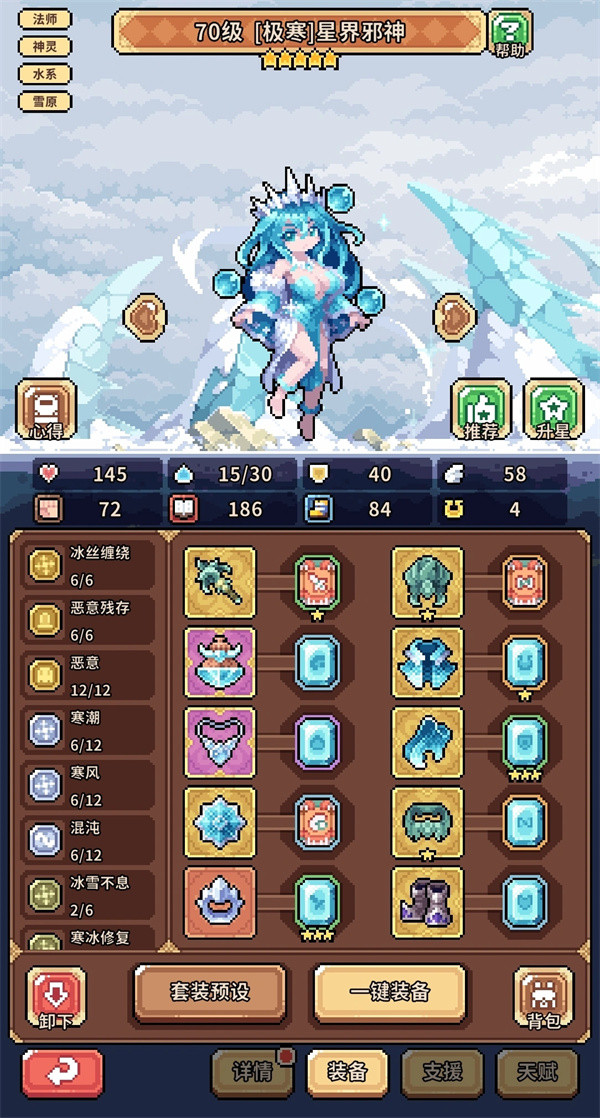Select the staff weapon equipment slot
The height and width of the screenshot is (1118, 600).
pyautogui.click(x=220, y=582)
